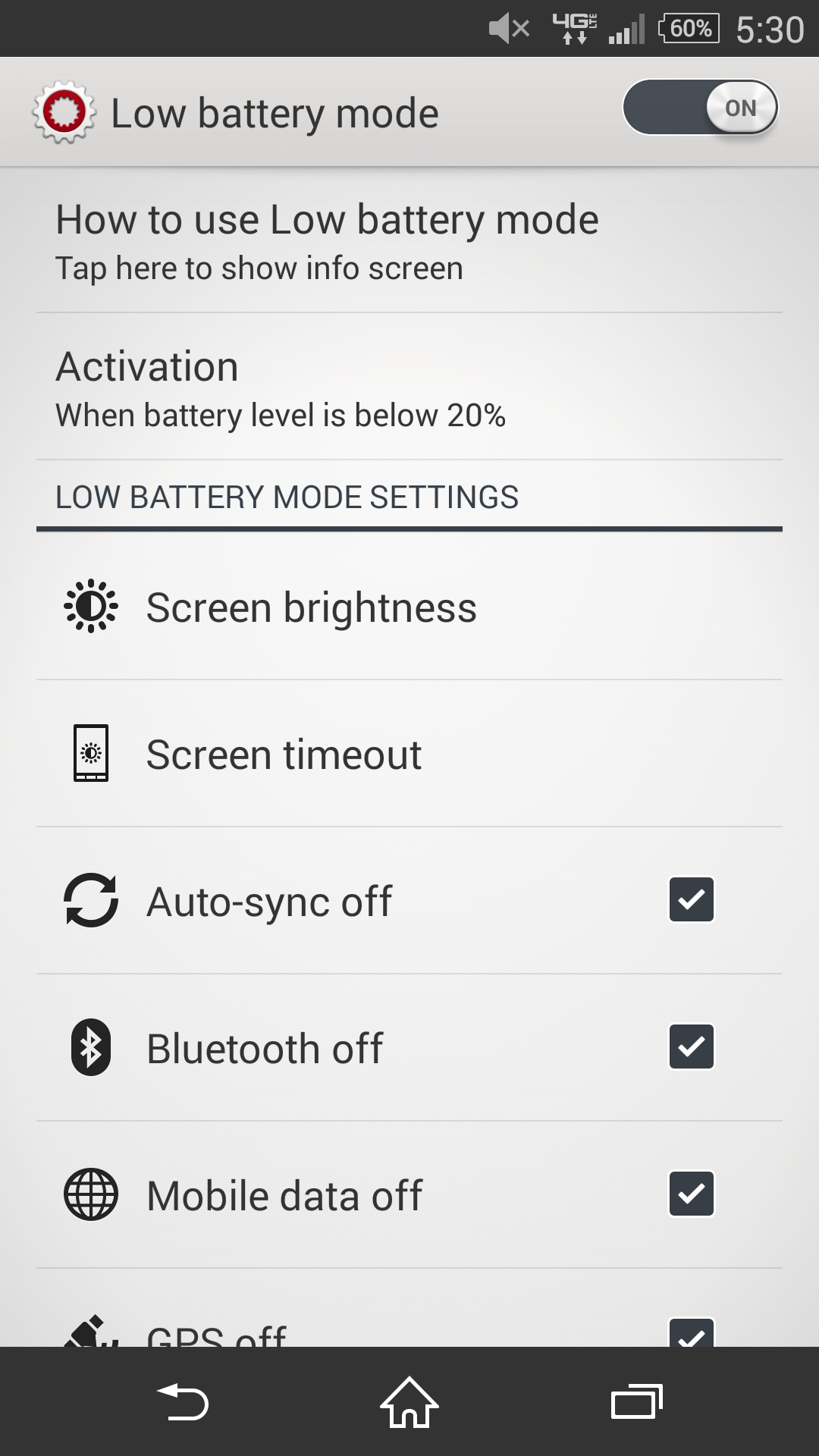The image size is (819, 1456).
Task: Turn off the Low battery mode switch
Action: pos(700,108)
